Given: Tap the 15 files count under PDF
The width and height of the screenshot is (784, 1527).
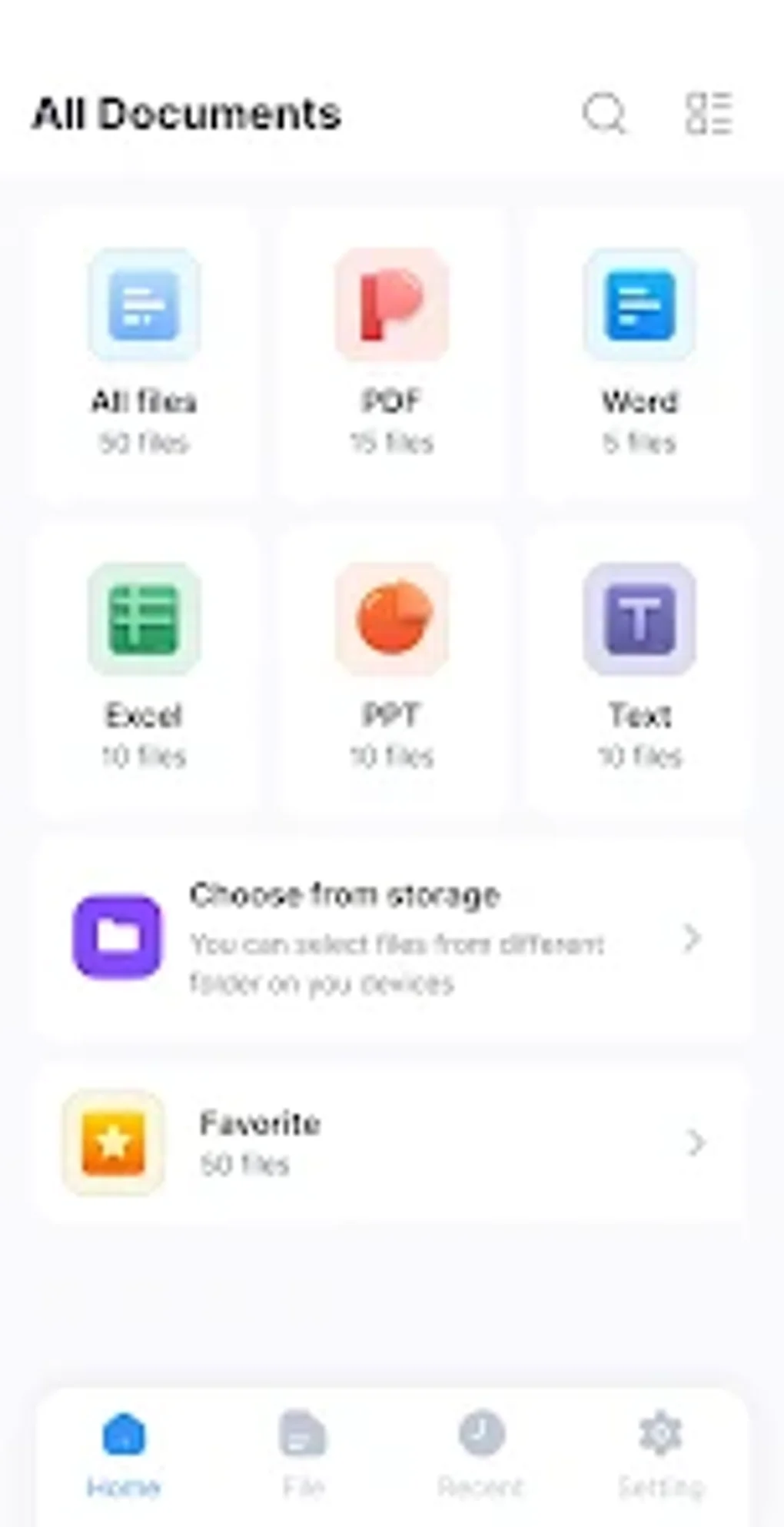Looking at the screenshot, I should click(x=393, y=442).
